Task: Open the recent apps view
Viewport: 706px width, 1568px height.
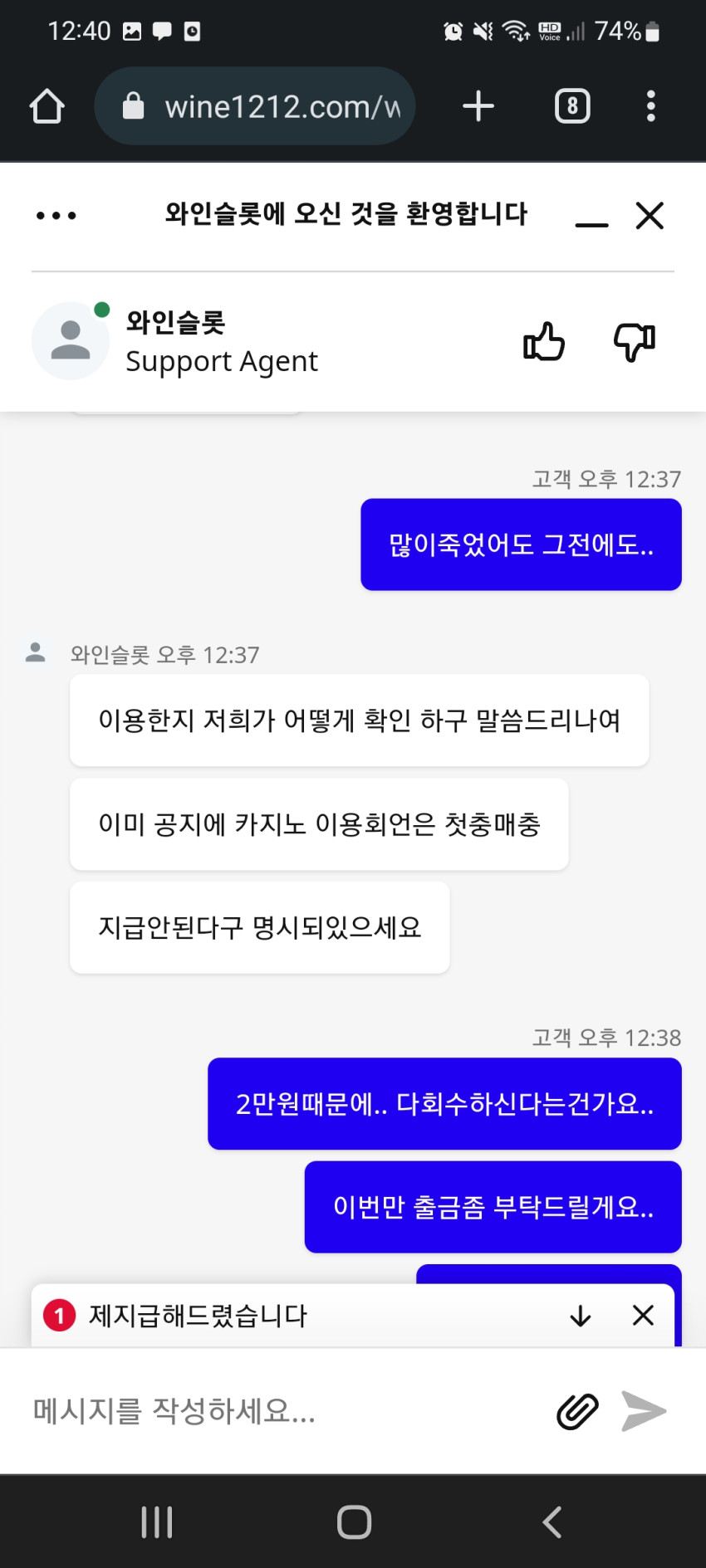Action: pos(157,1522)
